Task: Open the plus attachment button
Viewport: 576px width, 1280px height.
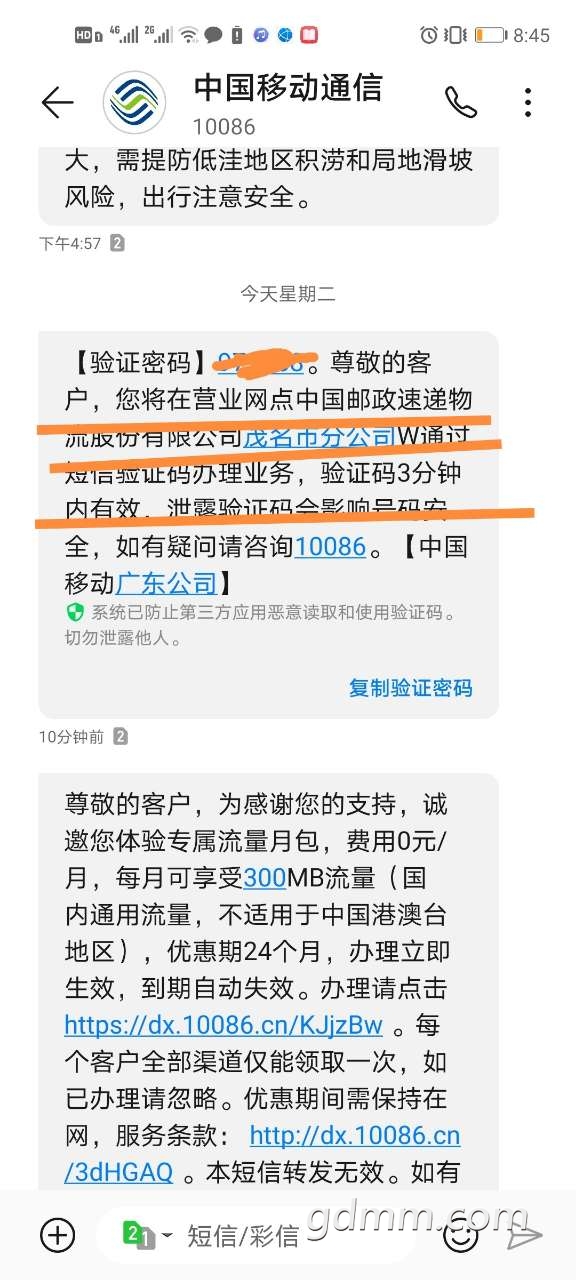Action: [x=57, y=1236]
